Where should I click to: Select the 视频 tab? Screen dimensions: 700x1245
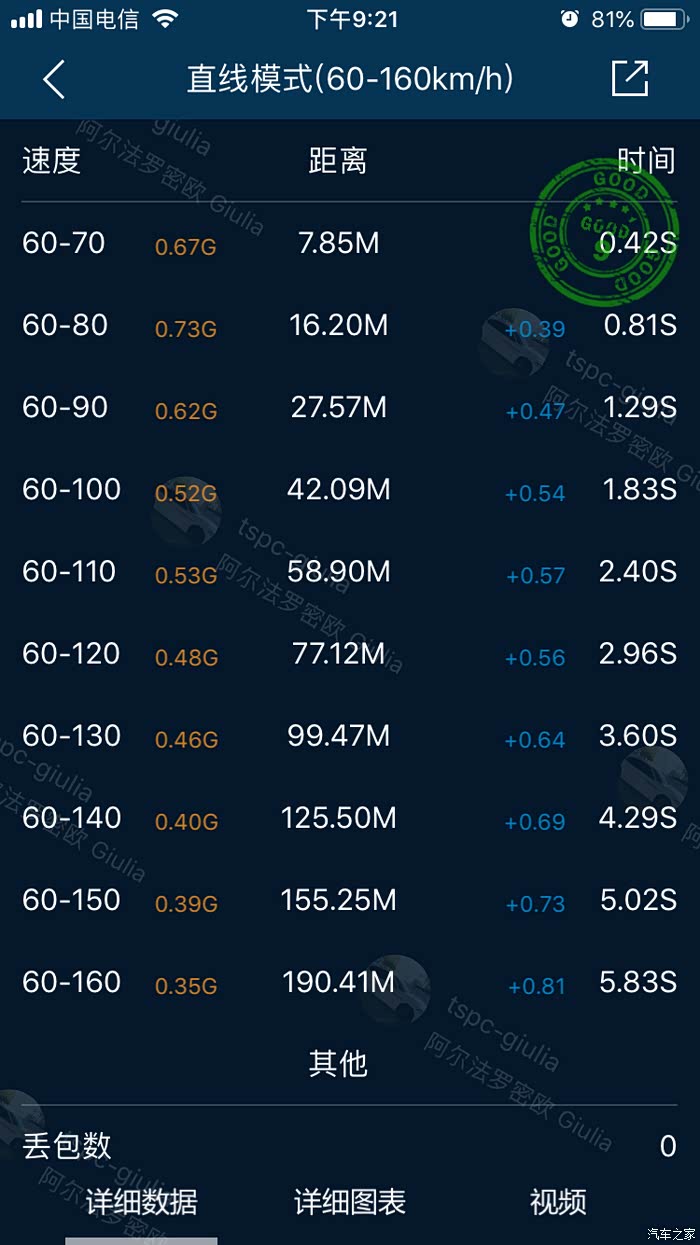558,1202
